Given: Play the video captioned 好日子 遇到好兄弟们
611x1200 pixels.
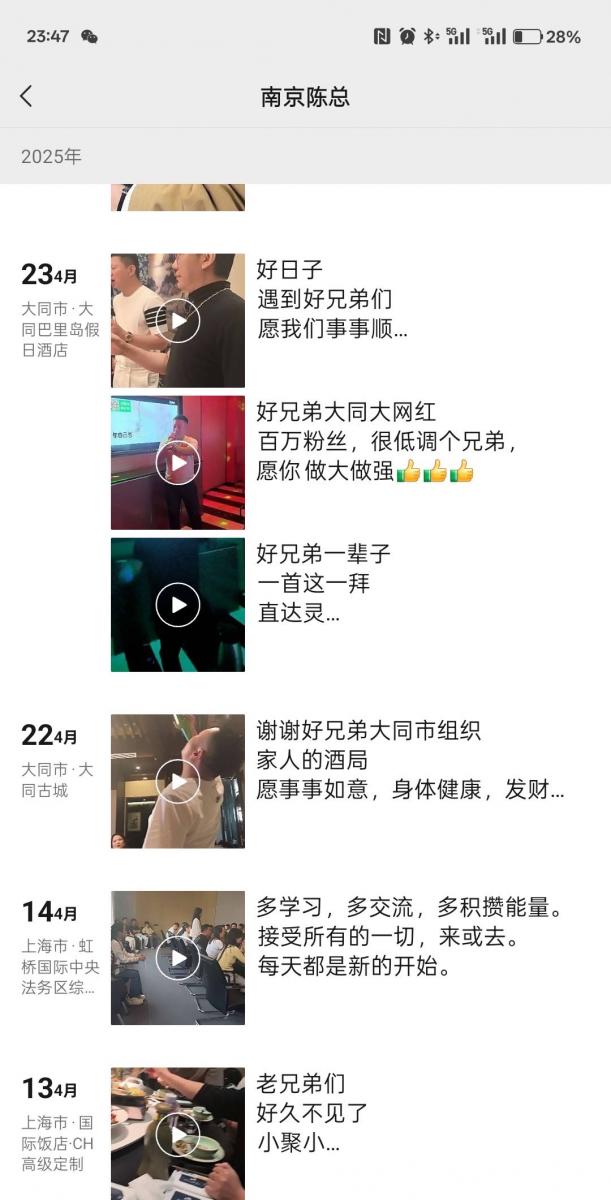Looking at the screenshot, I should point(178,321).
